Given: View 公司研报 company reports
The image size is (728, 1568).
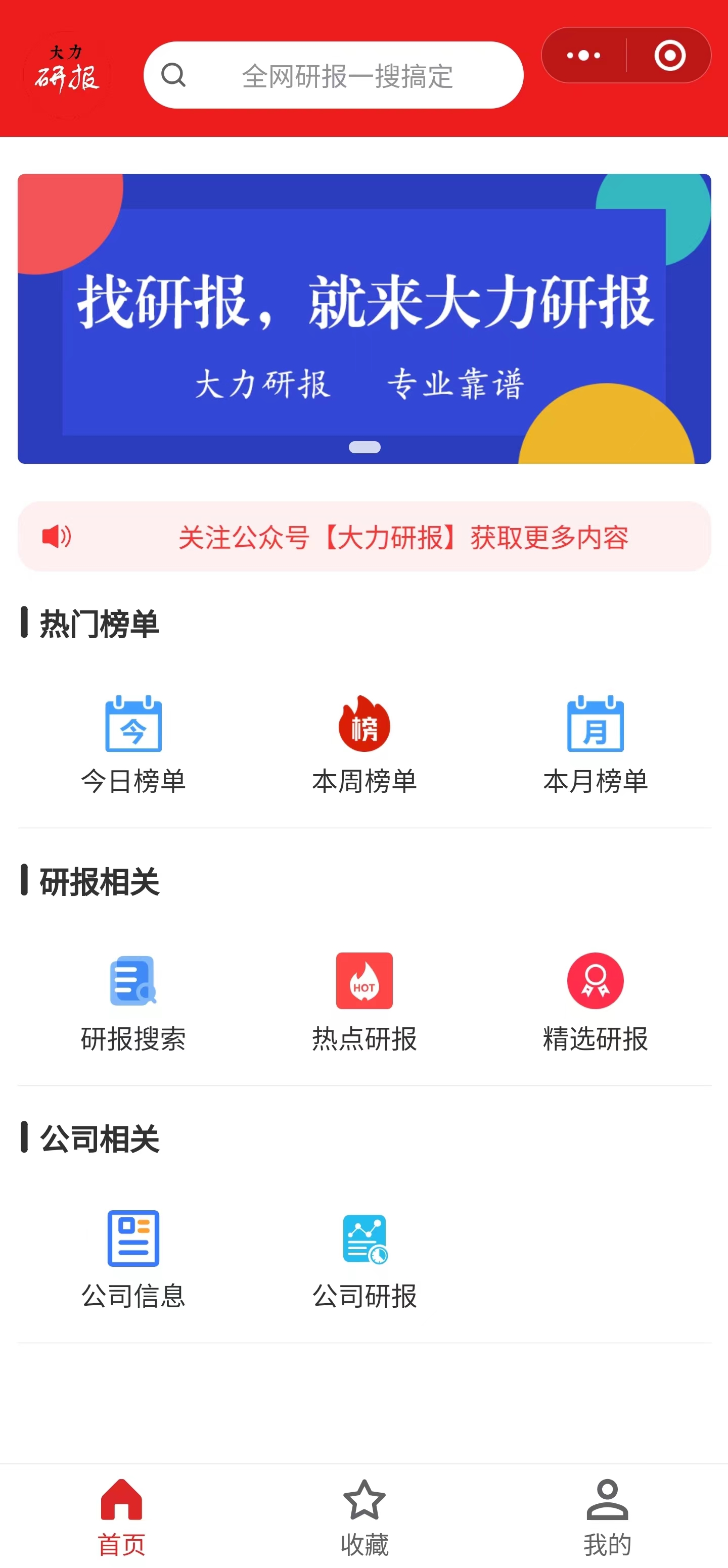Looking at the screenshot, I should 365,1259.
